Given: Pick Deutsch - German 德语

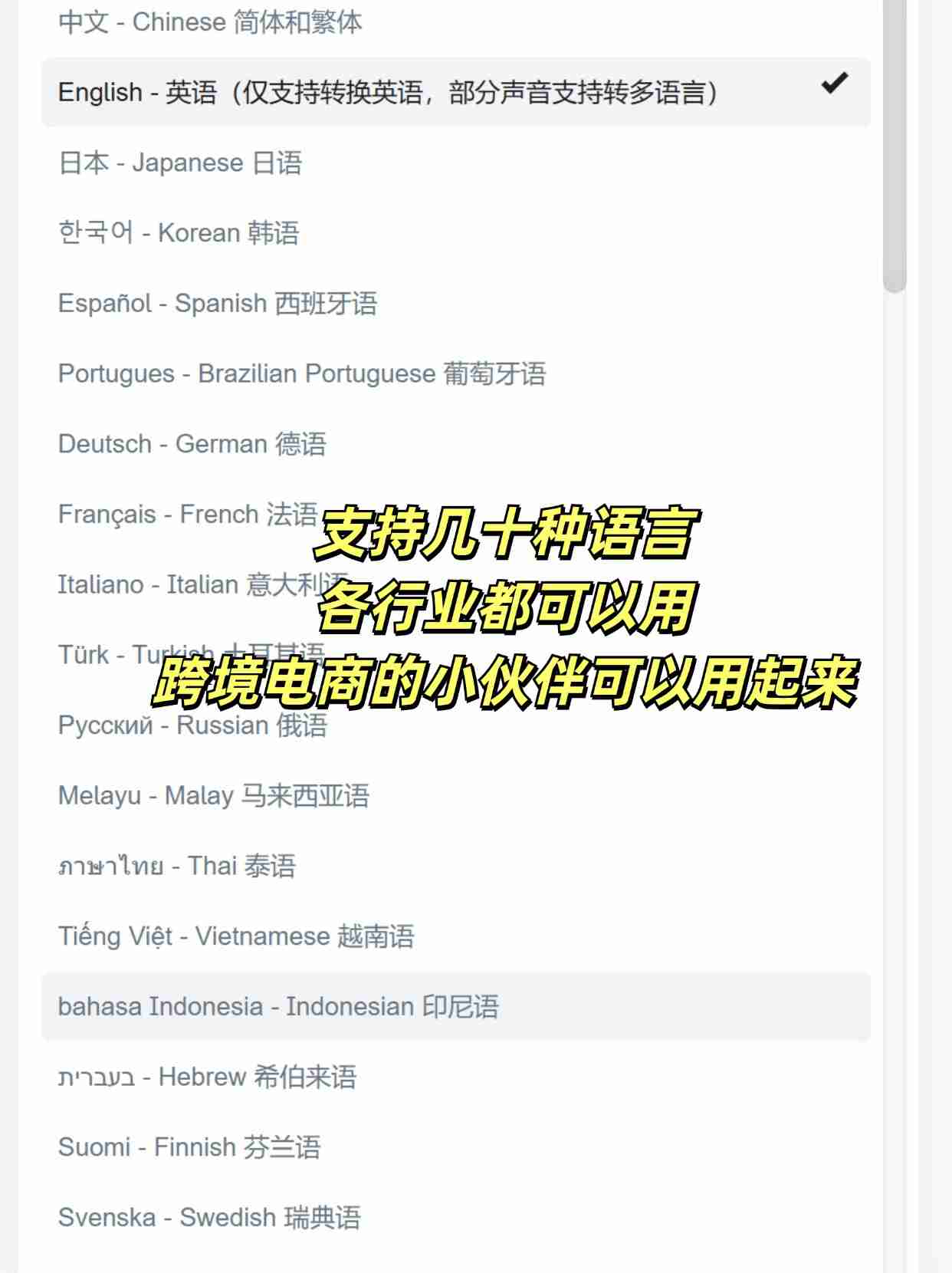Looking at the screenshot, I should (192, 443).
